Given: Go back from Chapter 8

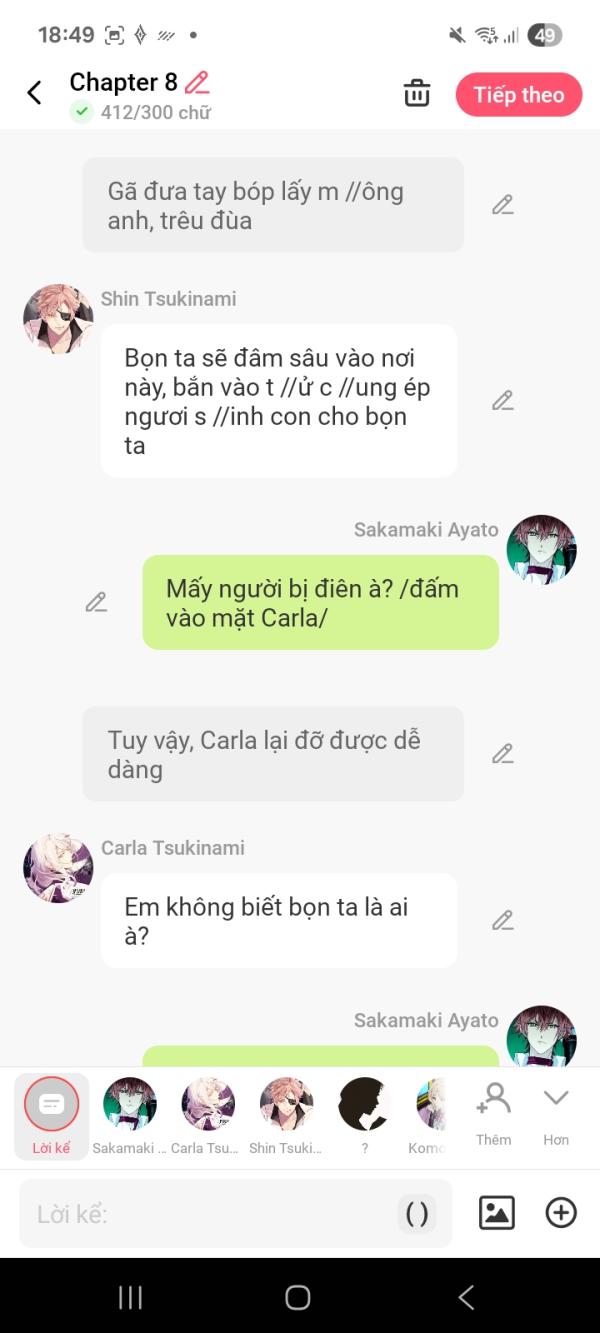Looking at the screenshot, I should (x=34, y=94).
